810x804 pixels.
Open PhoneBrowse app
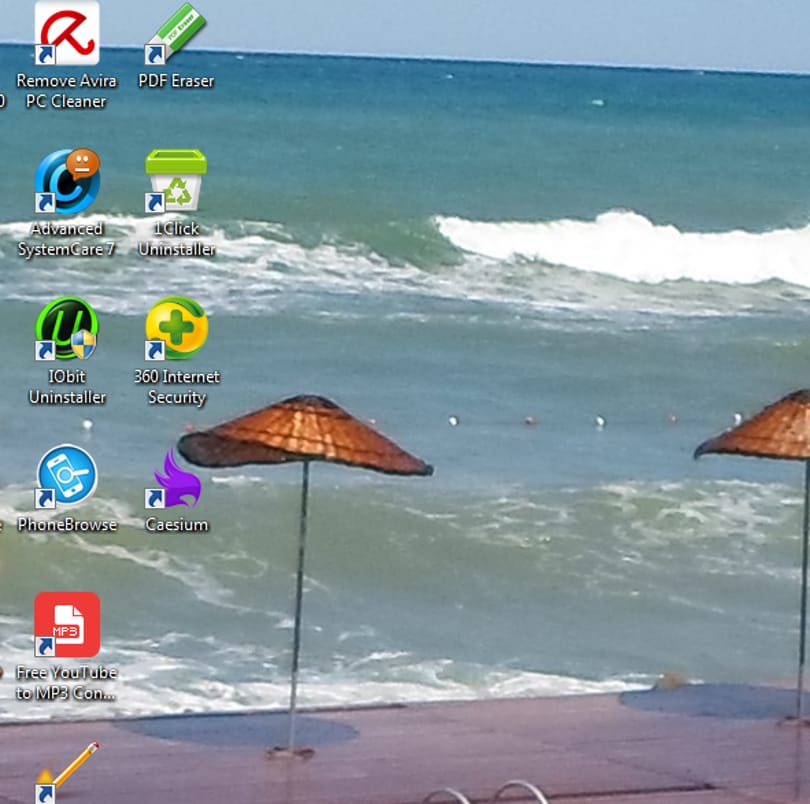[66, 476]
